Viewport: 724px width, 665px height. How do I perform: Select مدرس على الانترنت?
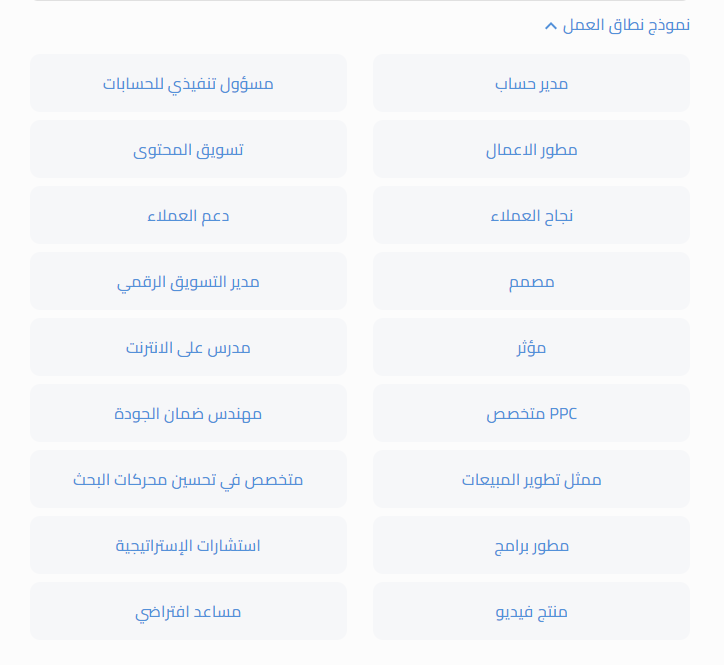tap(188, 348)
